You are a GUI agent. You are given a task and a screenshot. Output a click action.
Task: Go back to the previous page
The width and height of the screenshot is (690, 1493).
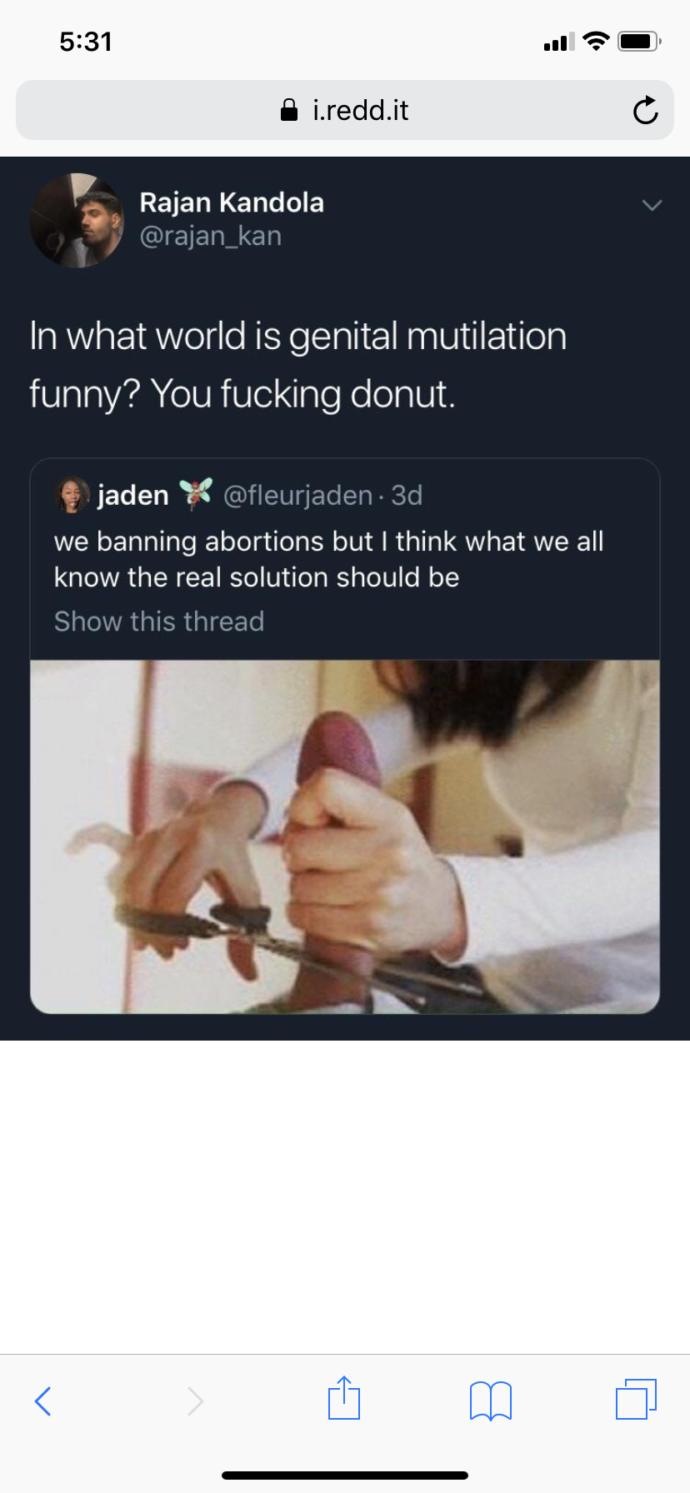click(x=42, y=1401)
